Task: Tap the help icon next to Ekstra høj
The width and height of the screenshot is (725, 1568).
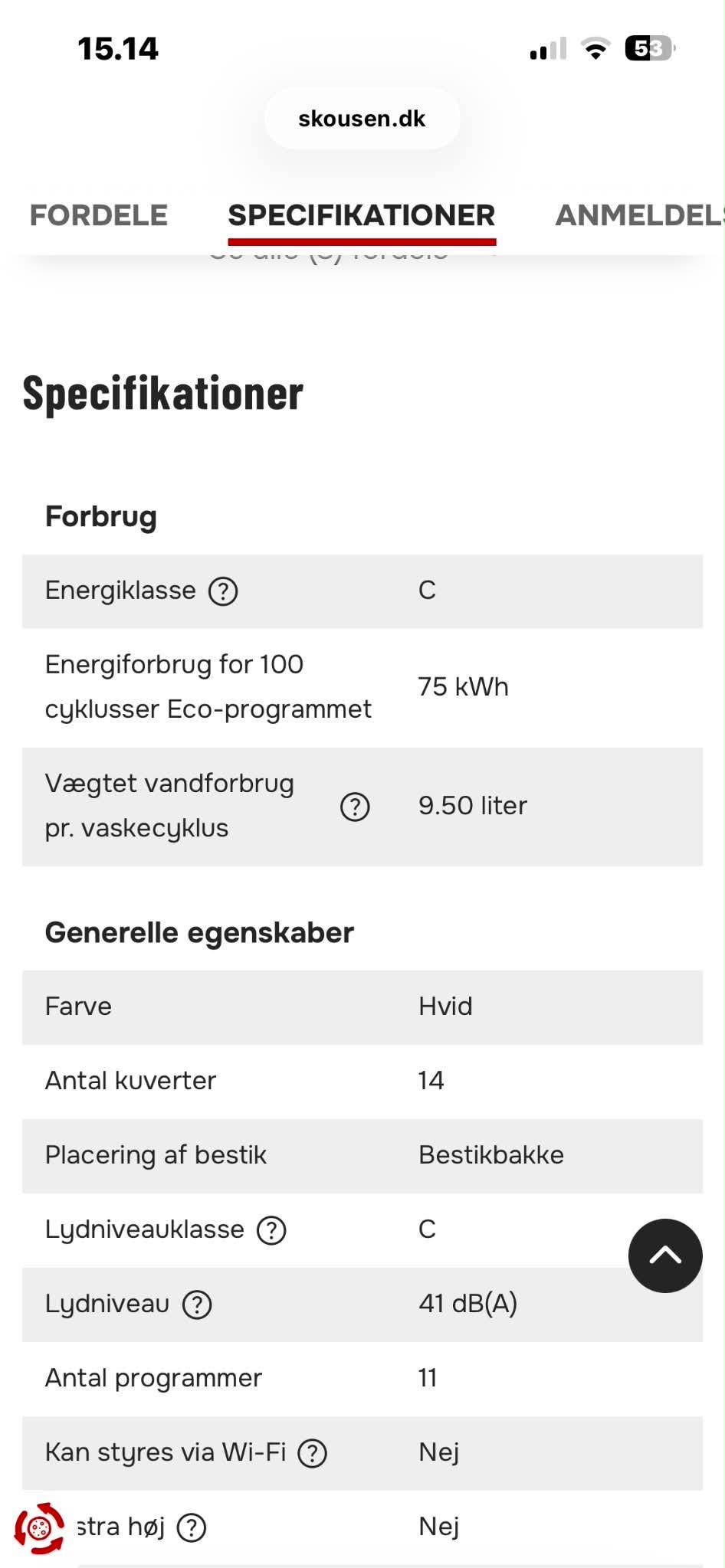Action: [x=192, y=1527]
